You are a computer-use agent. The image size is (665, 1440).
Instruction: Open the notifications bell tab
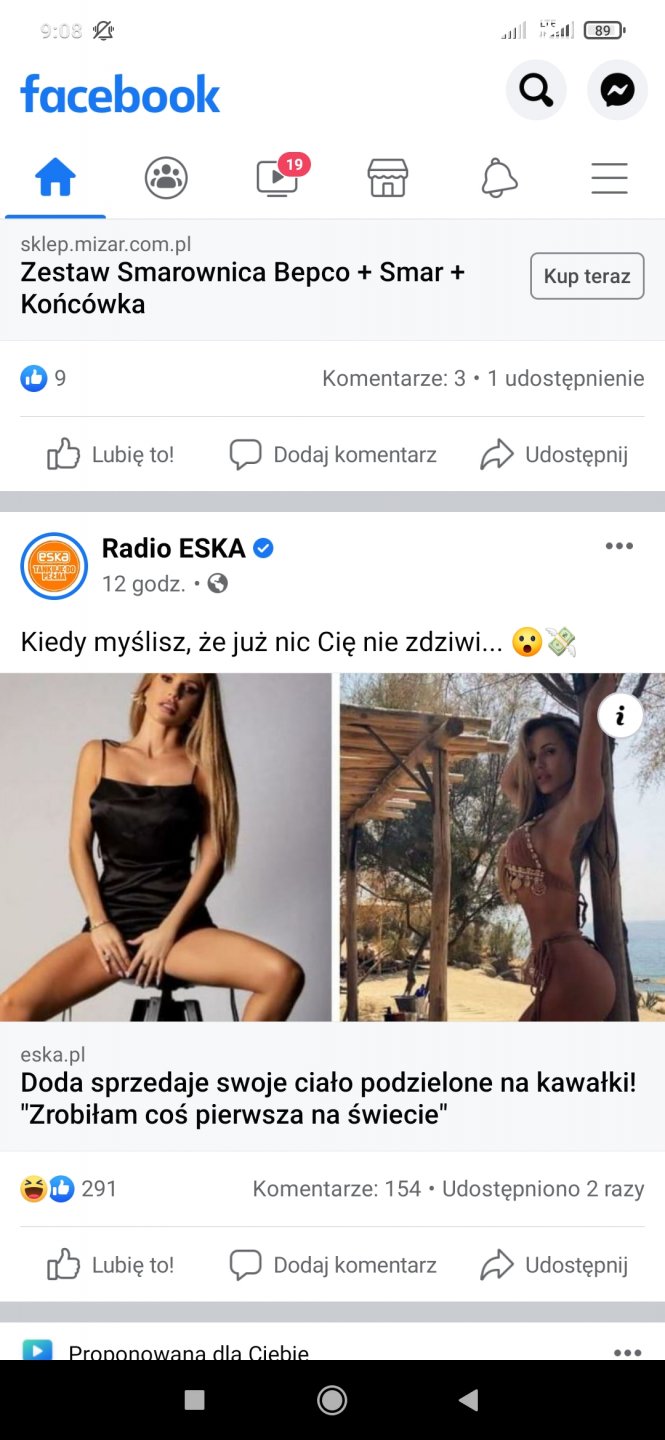point(499,178)
